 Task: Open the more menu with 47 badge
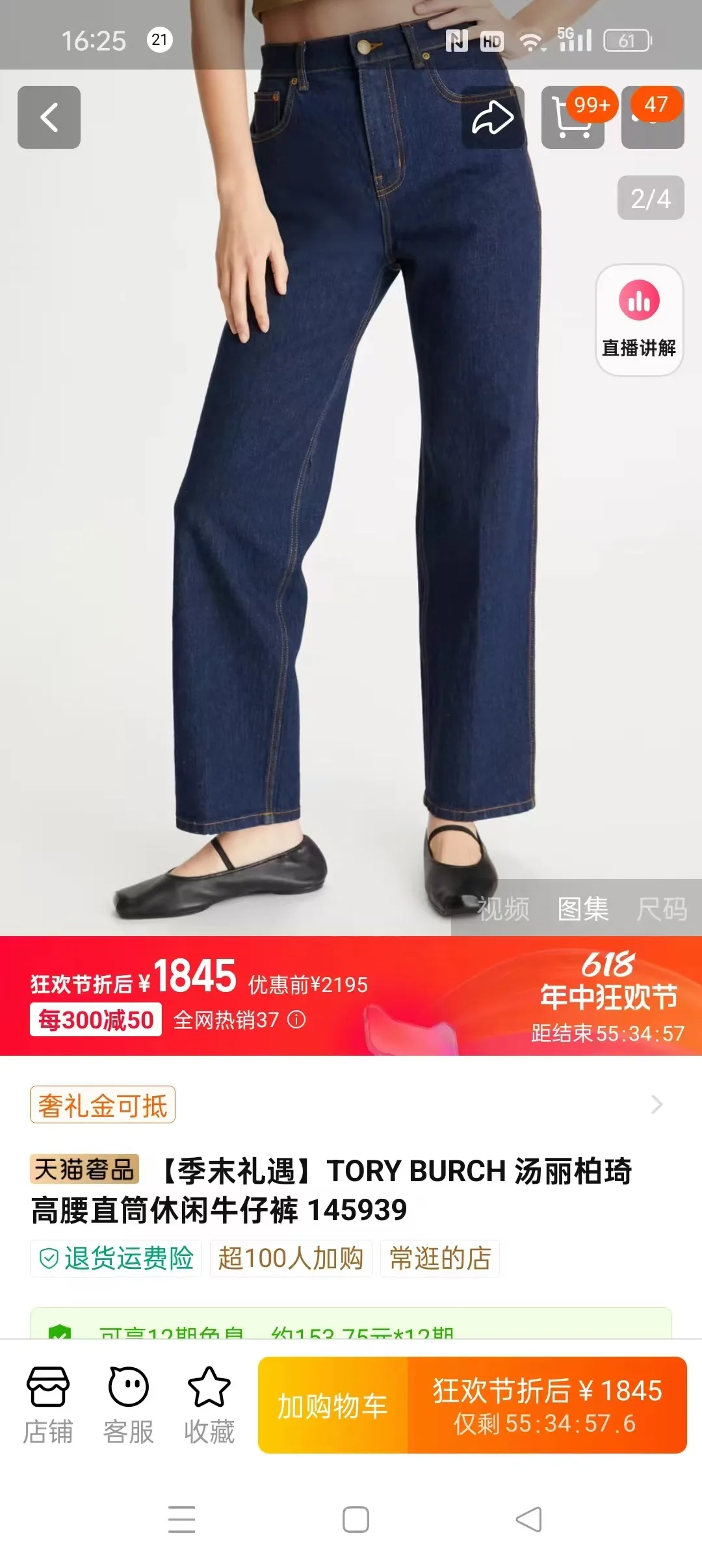click(x=653, y=117)
